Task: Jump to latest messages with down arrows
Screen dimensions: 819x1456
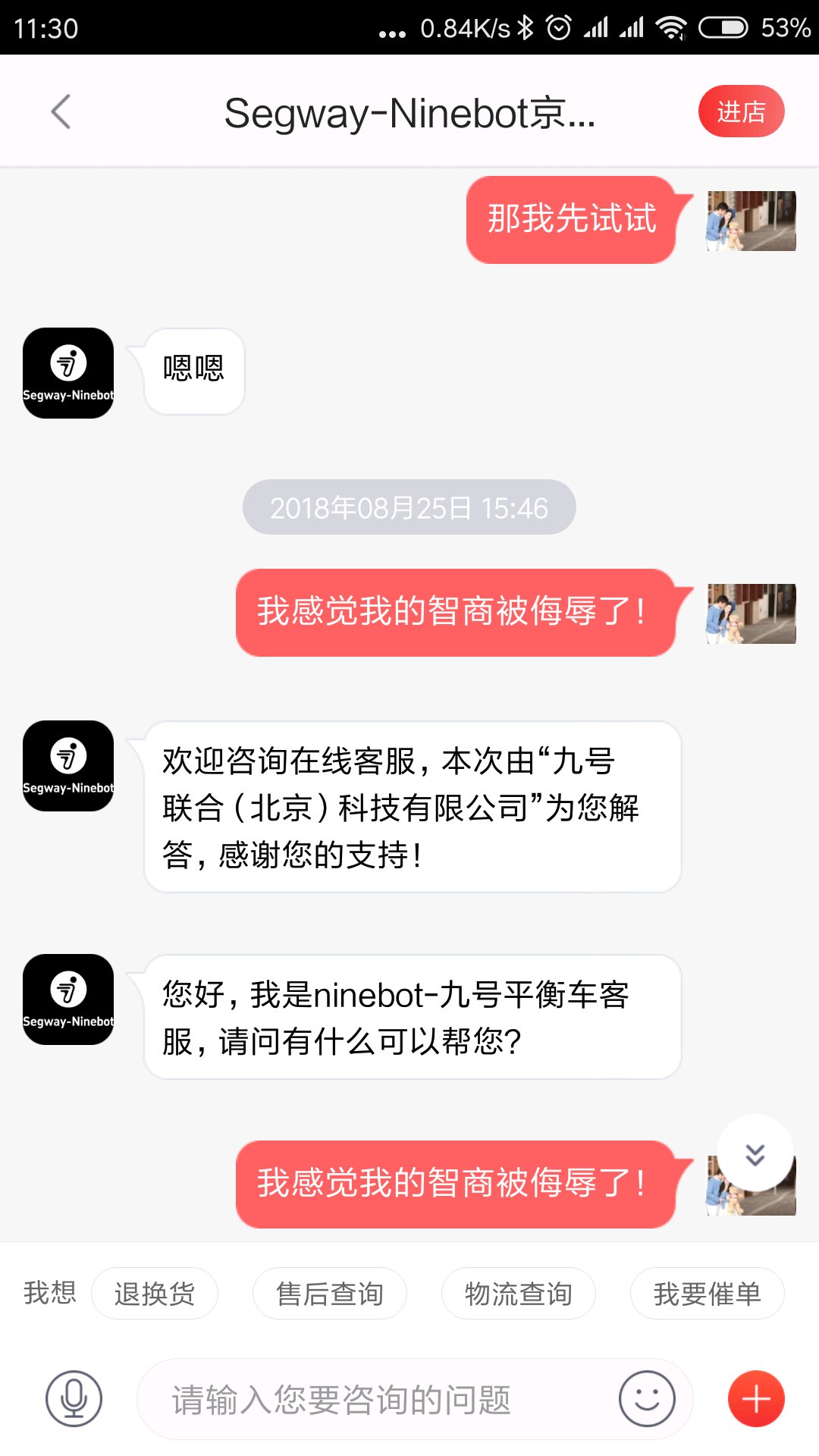Action: (x=755, y=1153)
